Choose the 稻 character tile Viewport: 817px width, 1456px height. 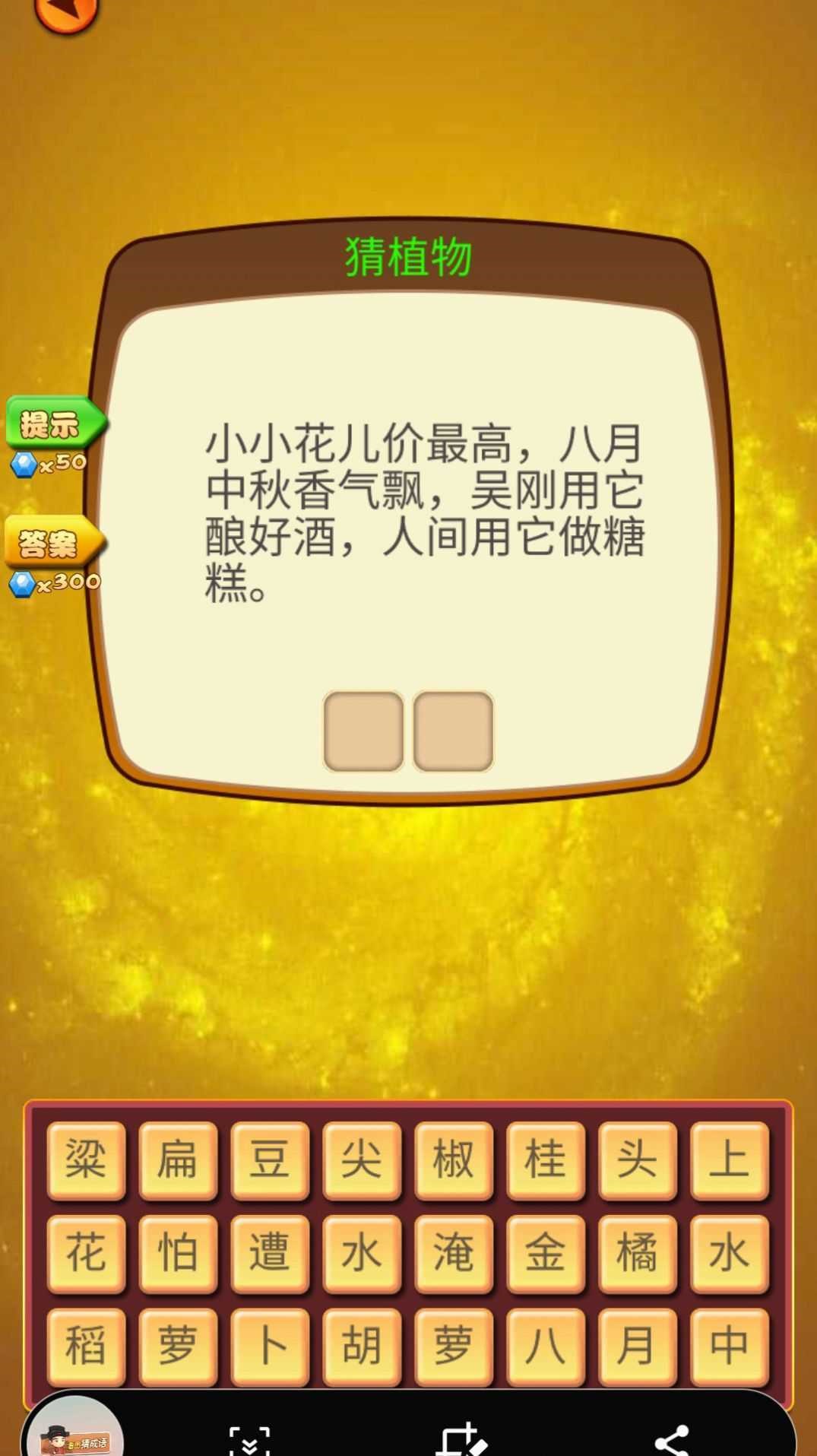pos(86,1346)
